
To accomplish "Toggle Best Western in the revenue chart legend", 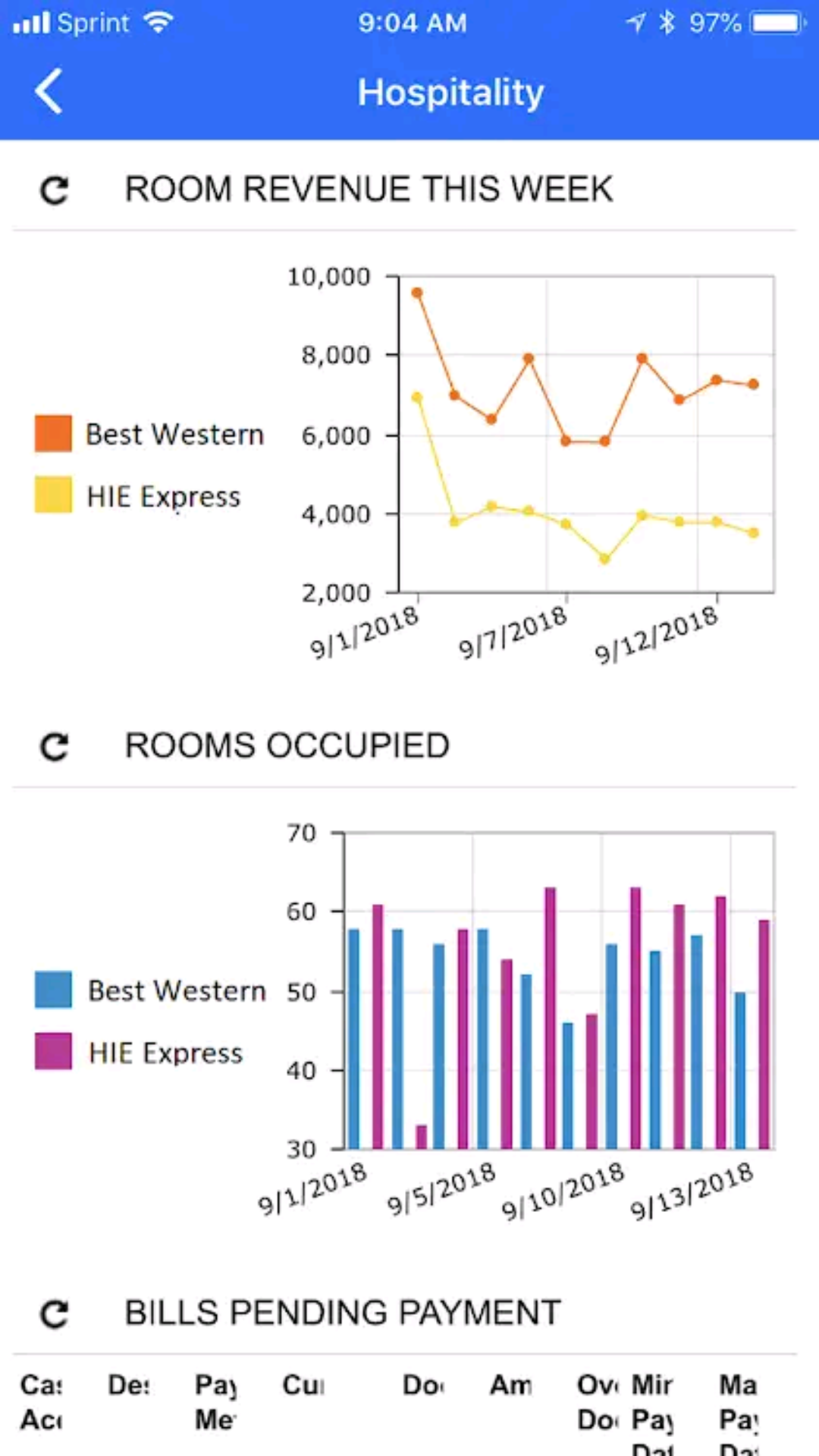I will tap(149, 434).
